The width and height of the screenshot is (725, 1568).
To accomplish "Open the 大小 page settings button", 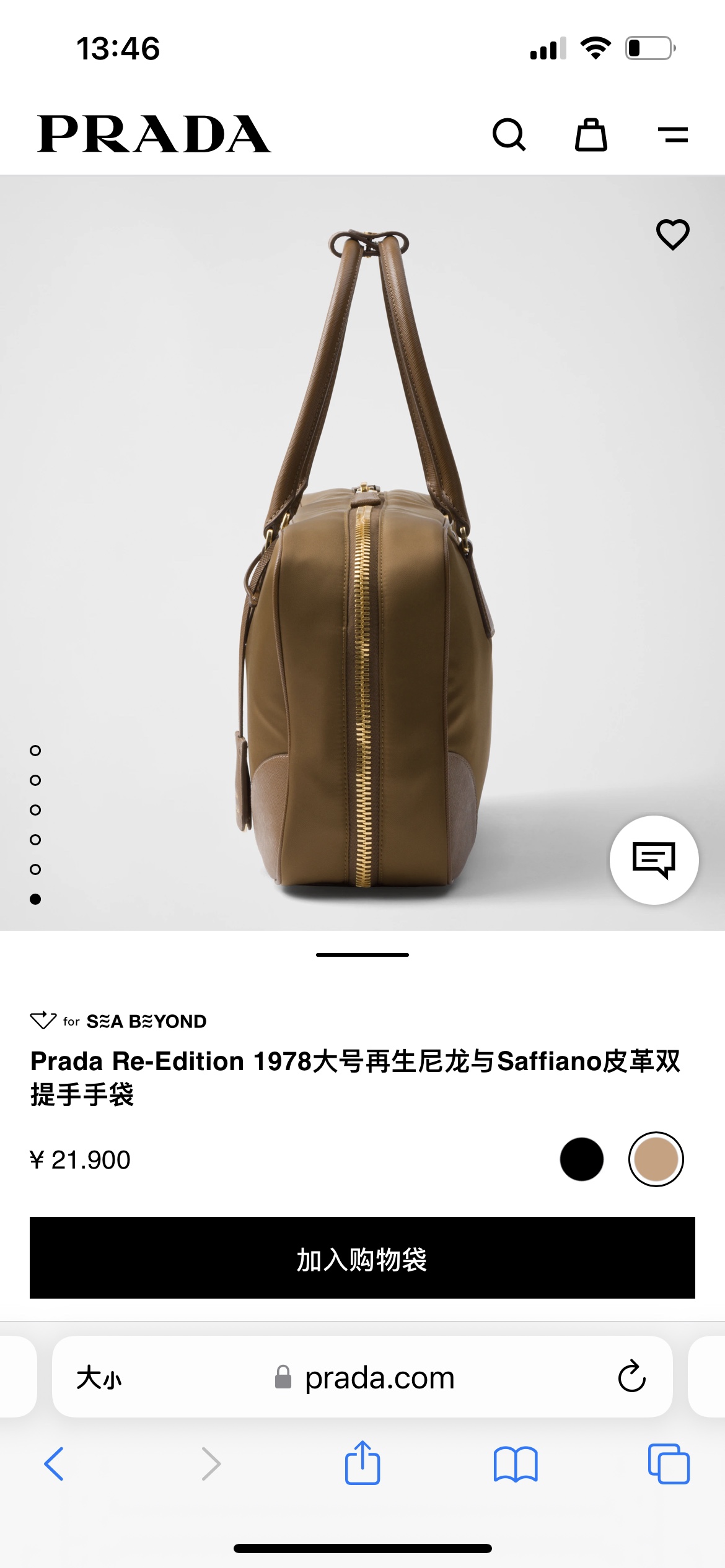I will 99,1378.
